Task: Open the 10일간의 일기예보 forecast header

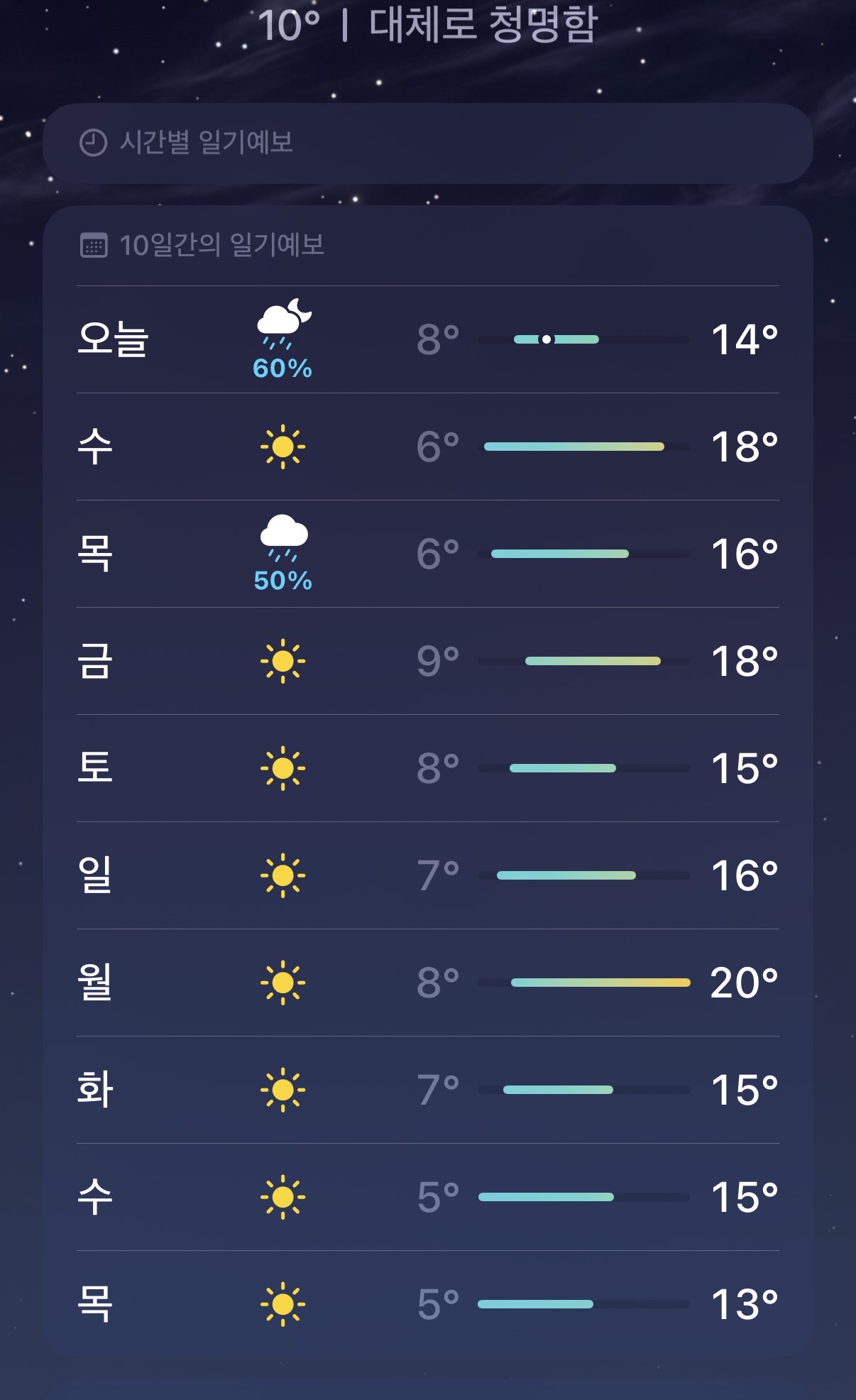Action: click(x=221, y=246)
